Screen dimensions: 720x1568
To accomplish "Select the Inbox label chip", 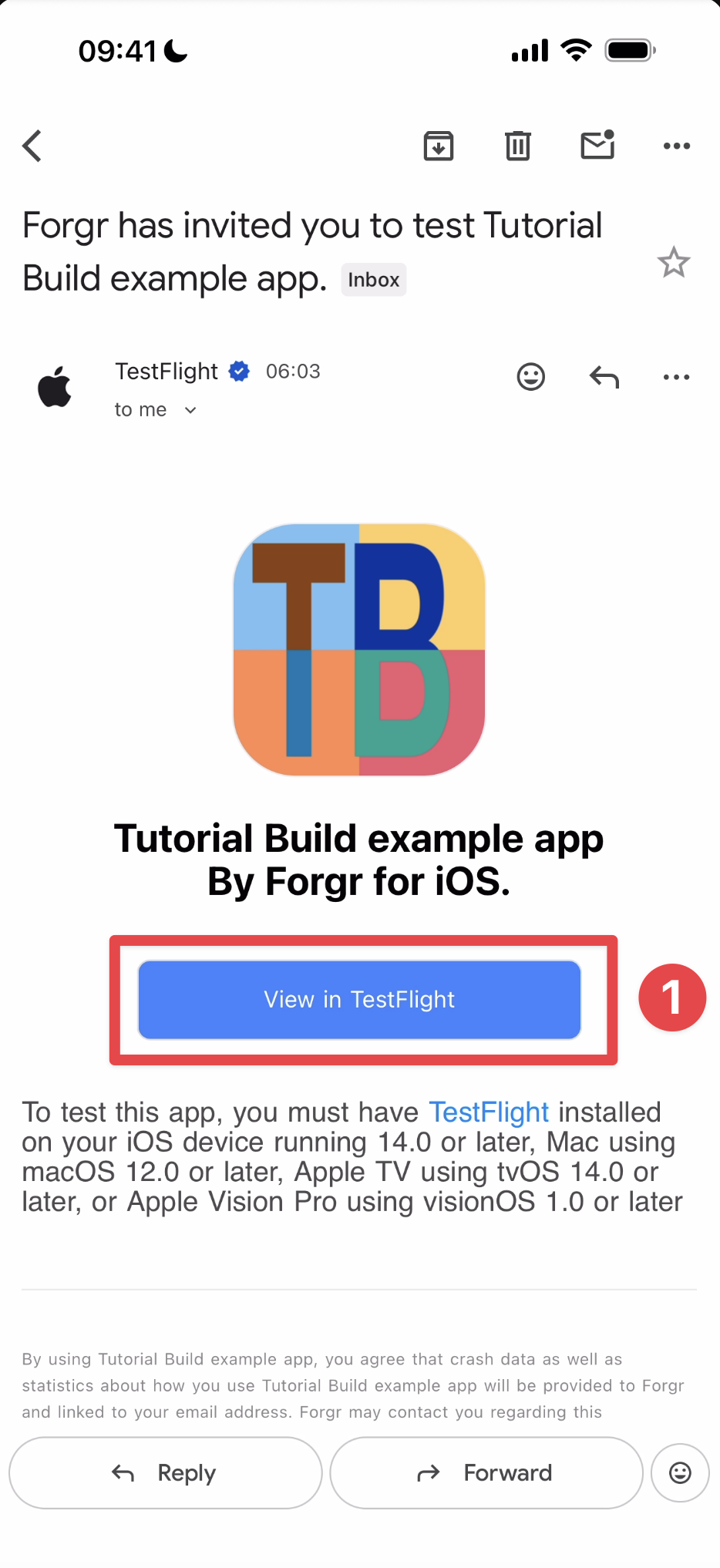I will [373, 279].
